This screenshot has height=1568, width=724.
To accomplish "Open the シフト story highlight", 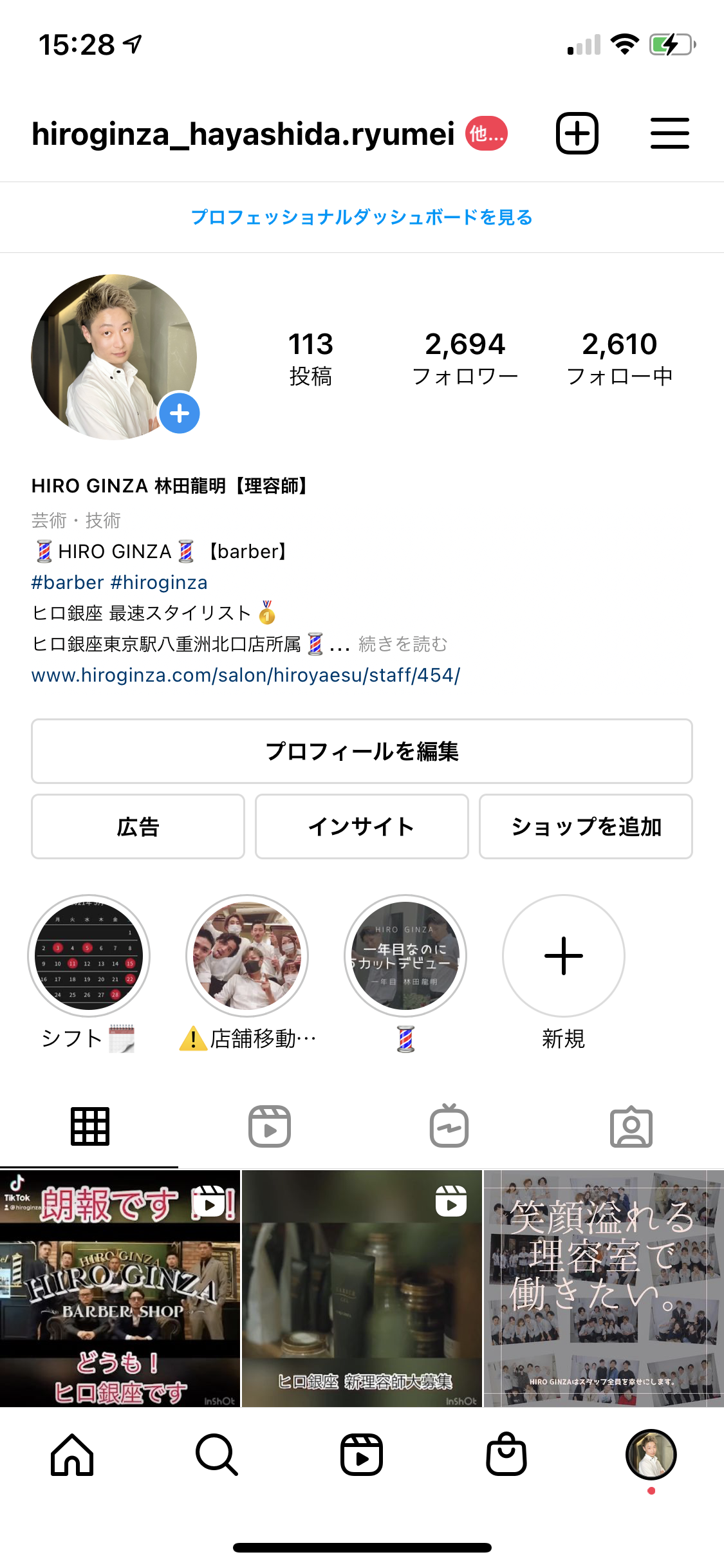I will (x=89, y=956).
